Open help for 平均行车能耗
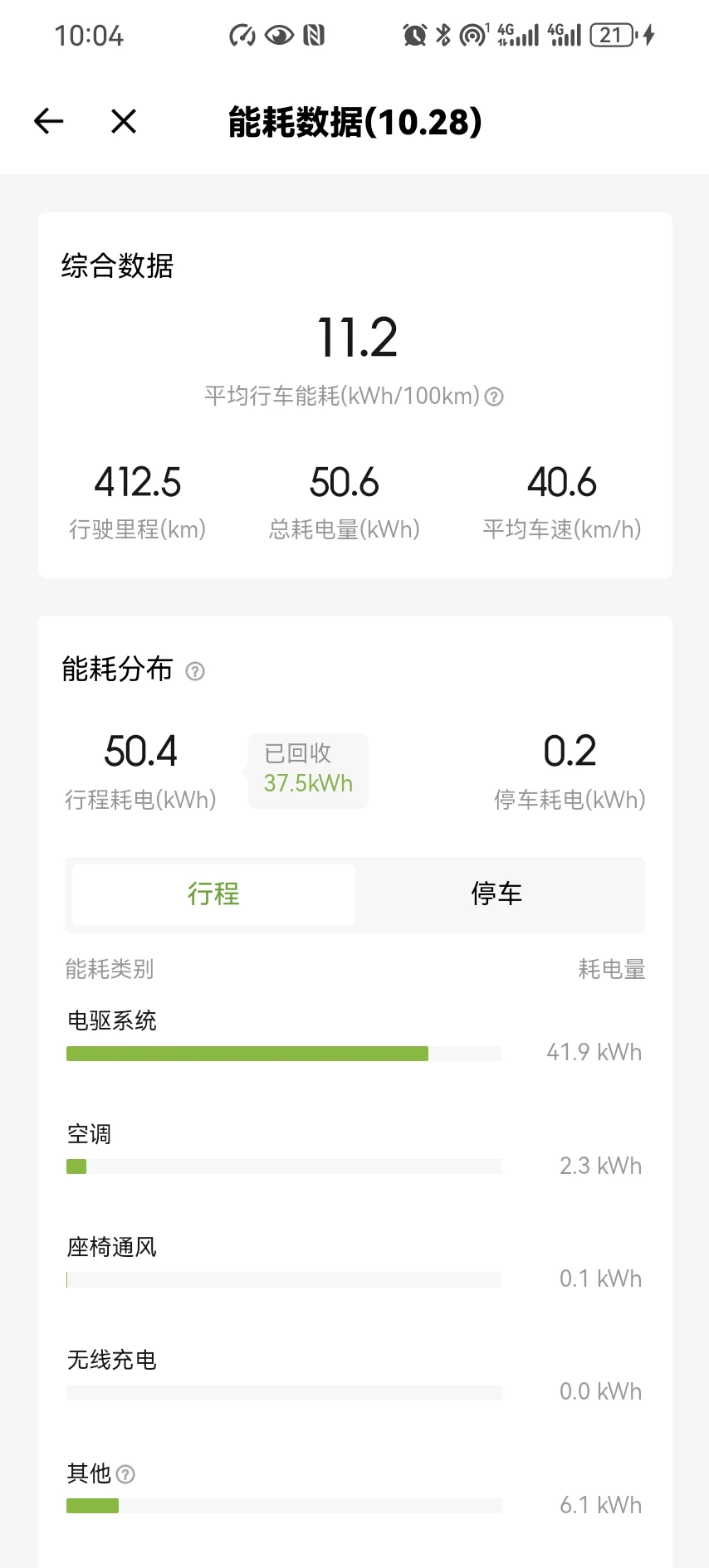 tap(494, 397)
